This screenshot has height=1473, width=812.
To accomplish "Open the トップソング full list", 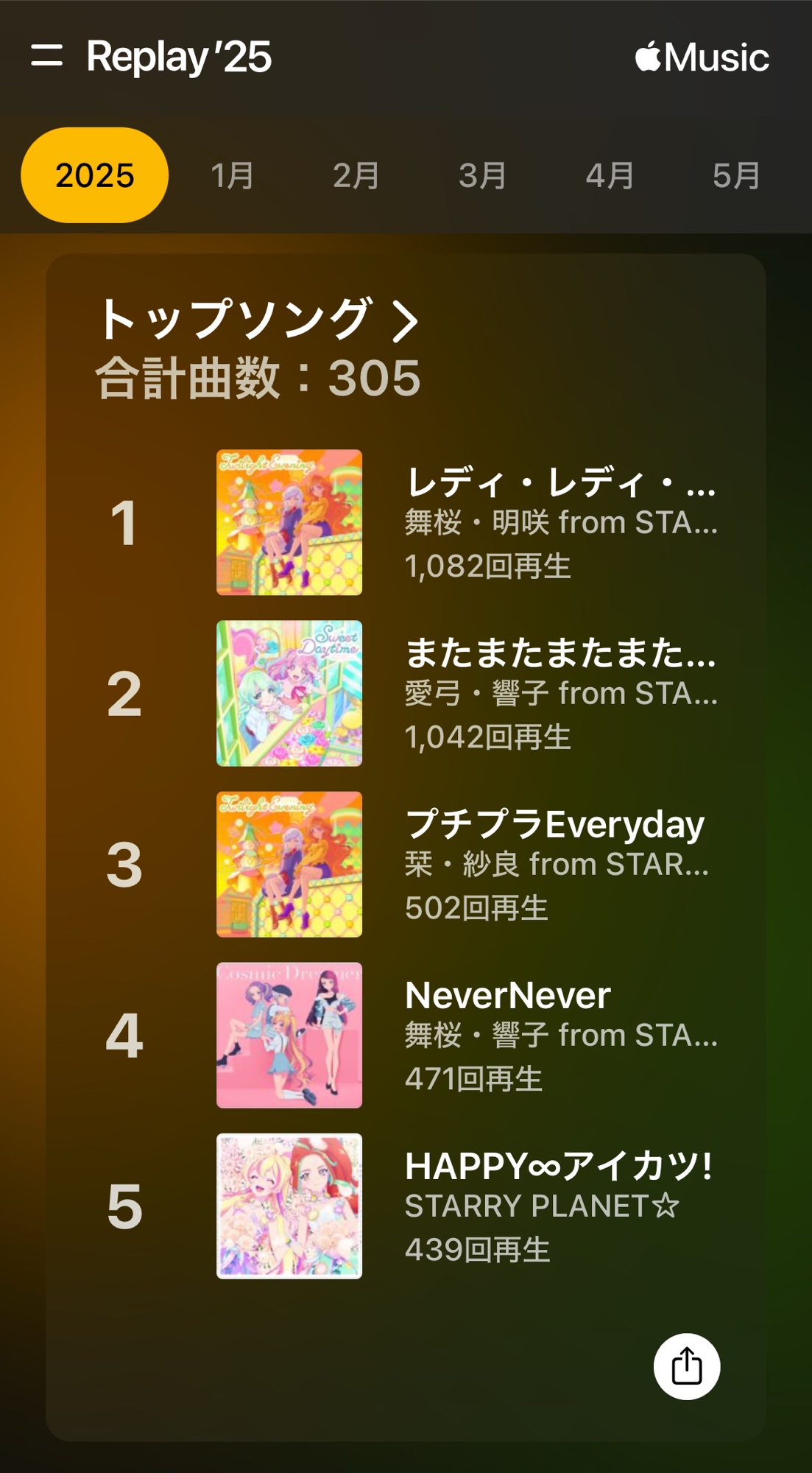I will coord(258,320).
